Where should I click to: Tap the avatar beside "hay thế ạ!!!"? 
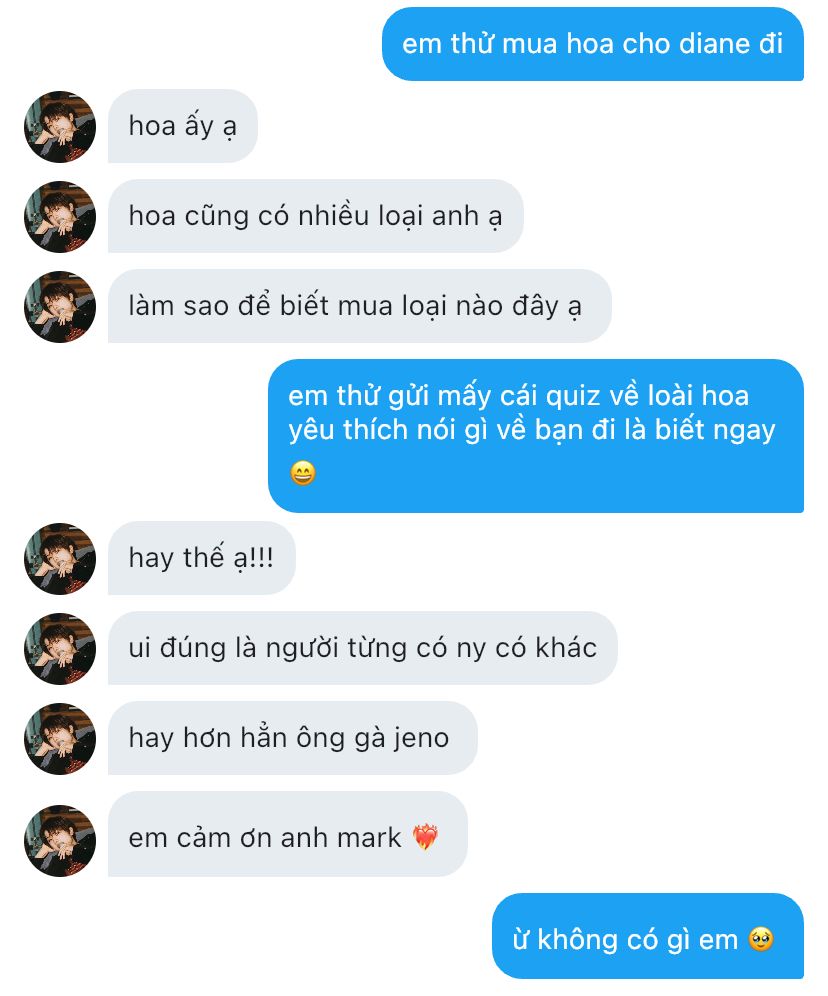click(x=60, y=559)
